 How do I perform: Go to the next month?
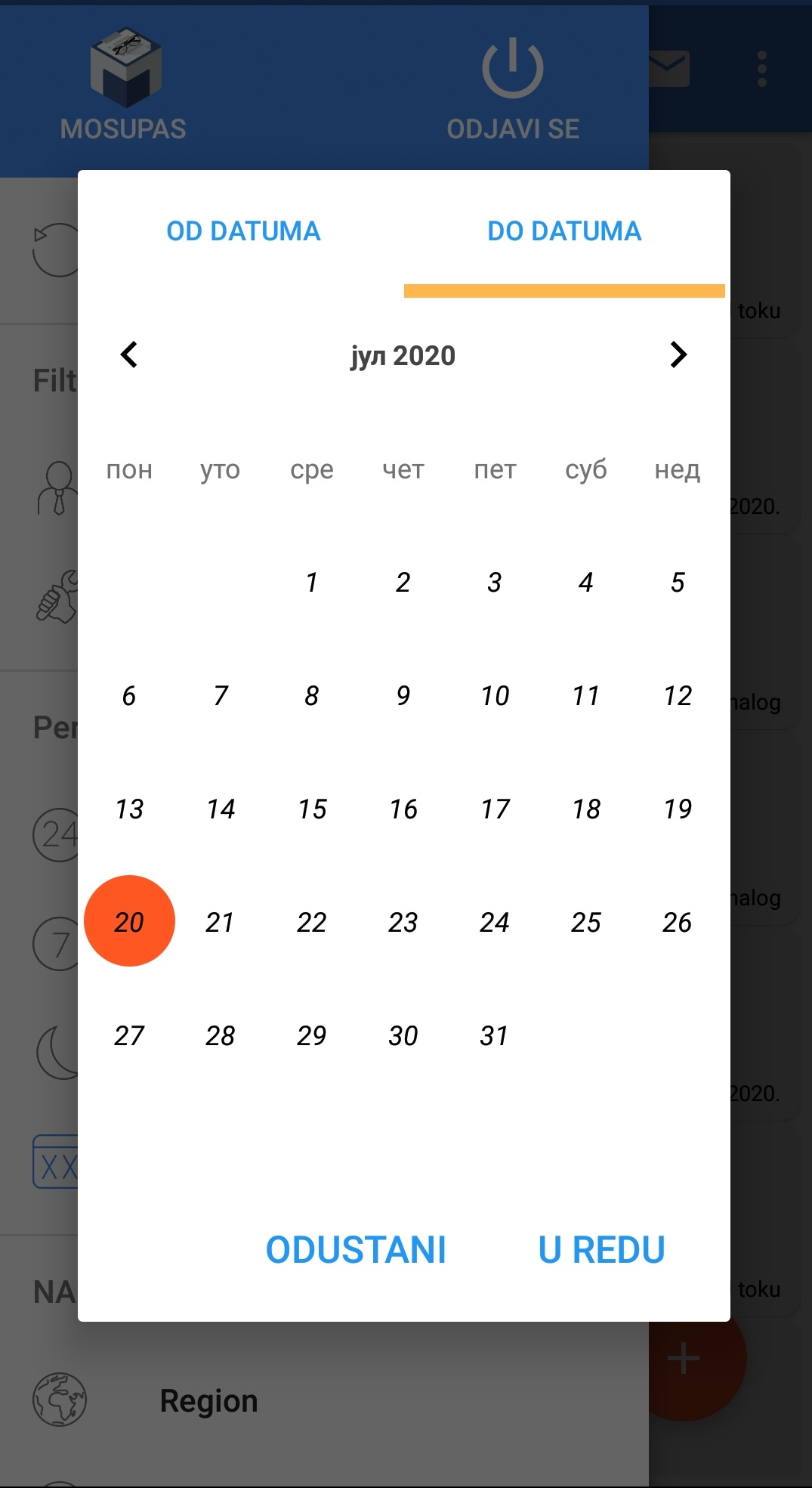coord(678,354)
